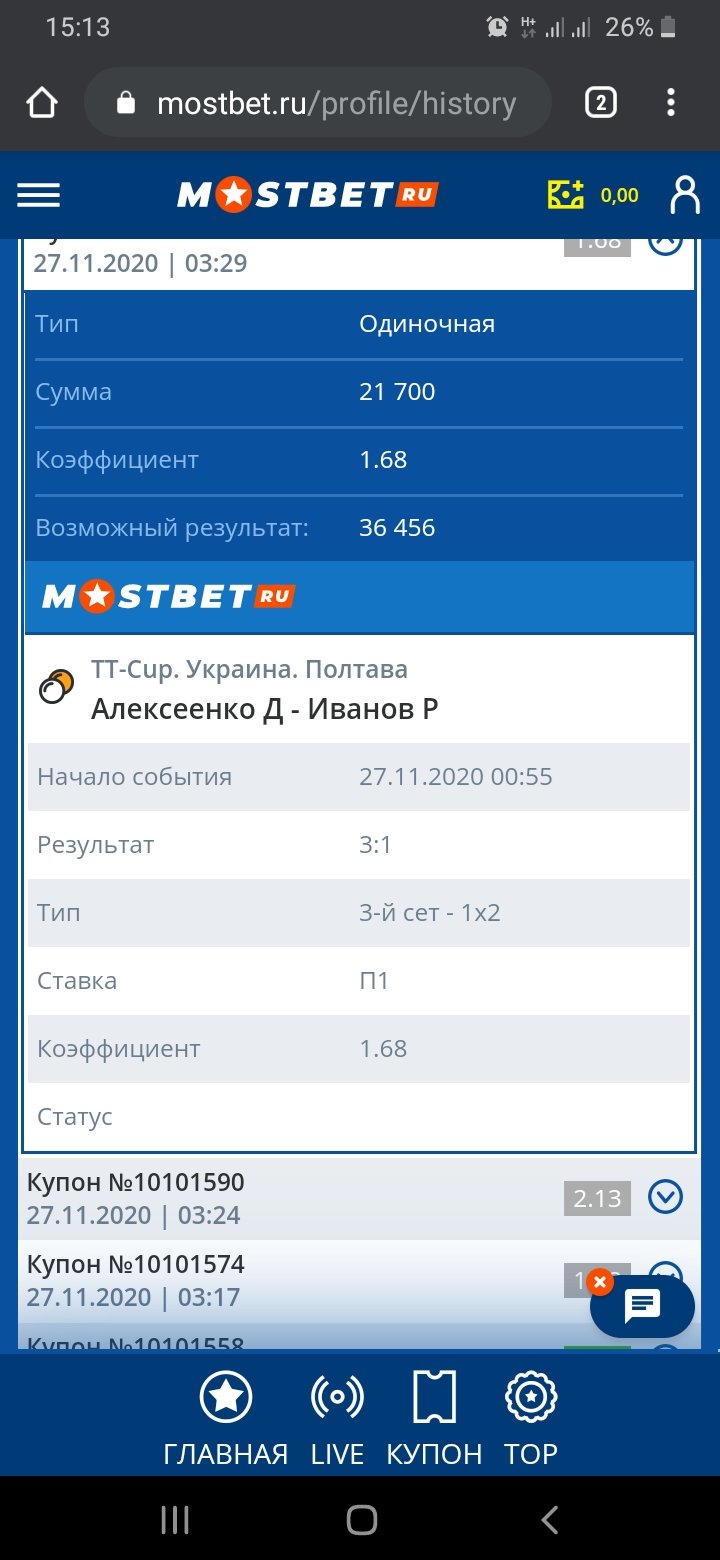Open the hamburger menu
Image resolution: width=720 pixels, height=1560 pixels.
[39, 195]
